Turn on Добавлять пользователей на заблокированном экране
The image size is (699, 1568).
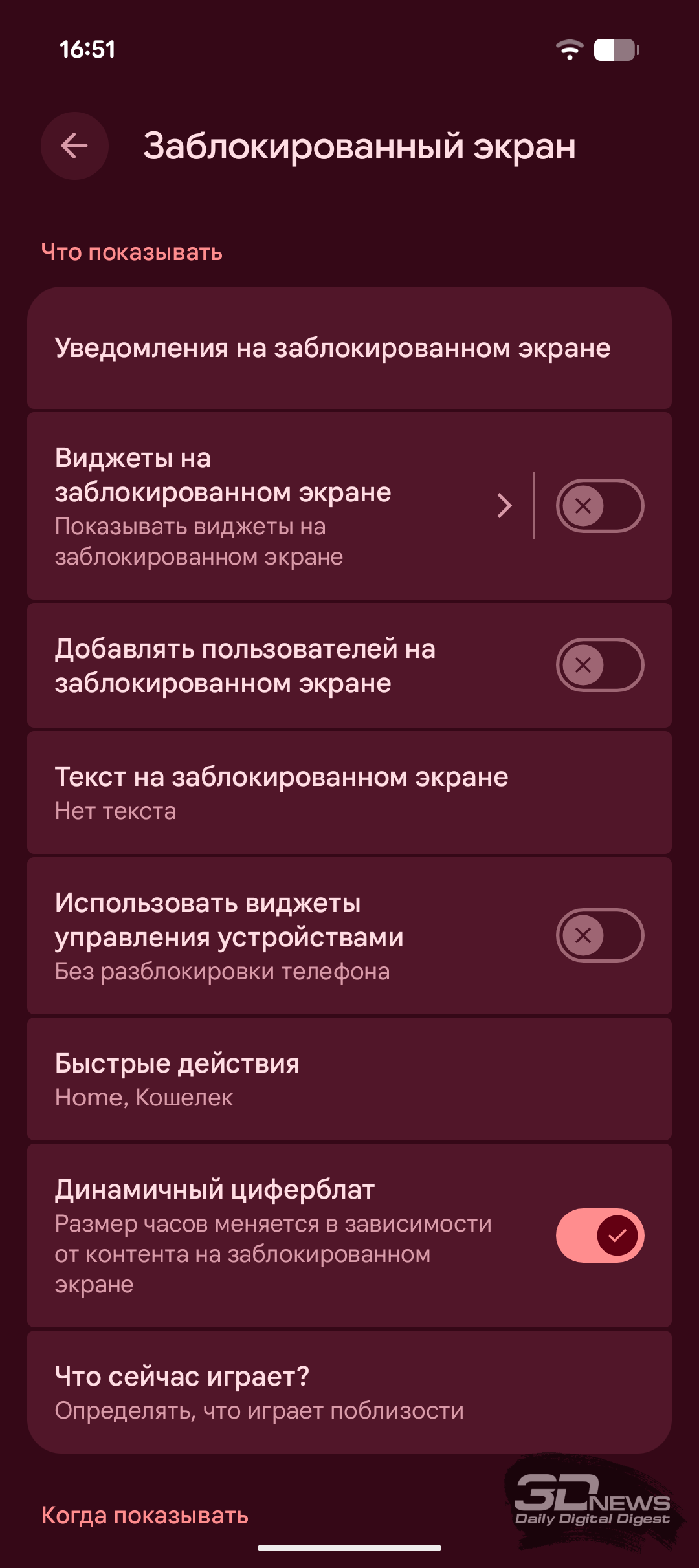[599, 665]
